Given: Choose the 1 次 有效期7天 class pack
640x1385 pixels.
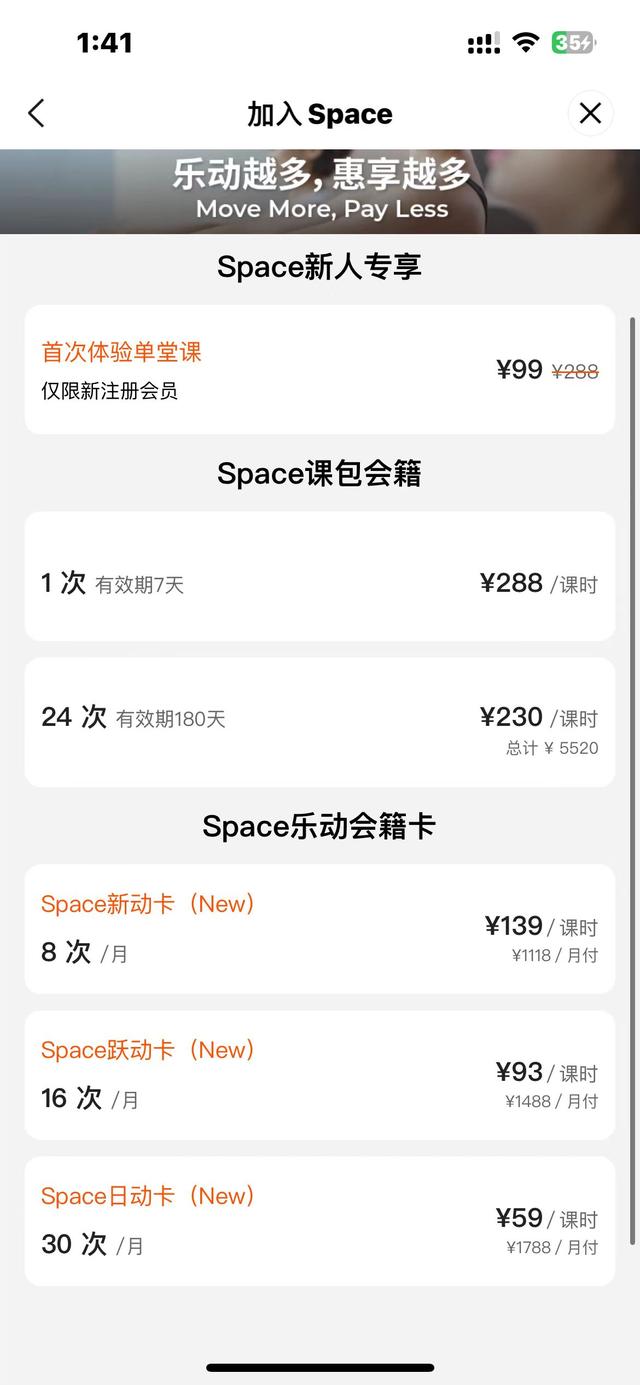Looking at the screenshot, I should coord(320,577).
